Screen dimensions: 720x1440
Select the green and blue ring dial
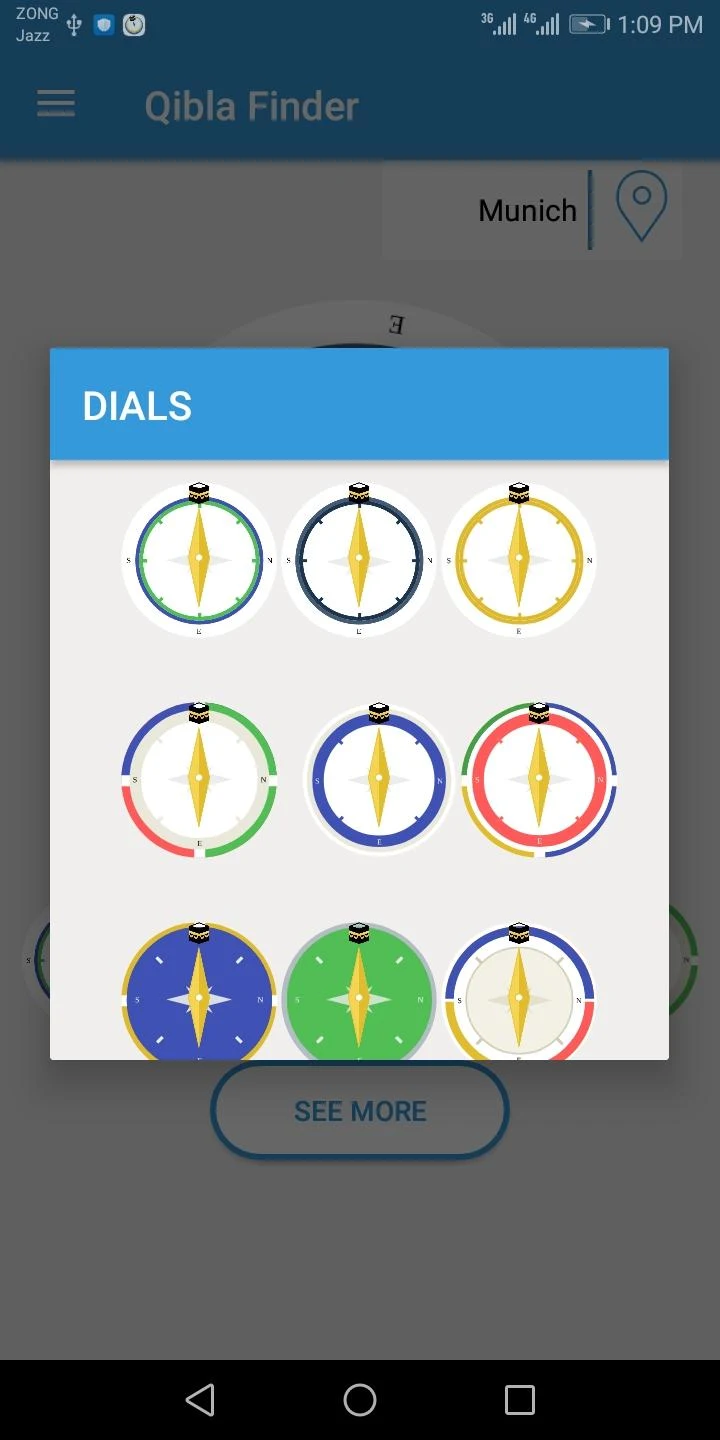coord(199,558)
